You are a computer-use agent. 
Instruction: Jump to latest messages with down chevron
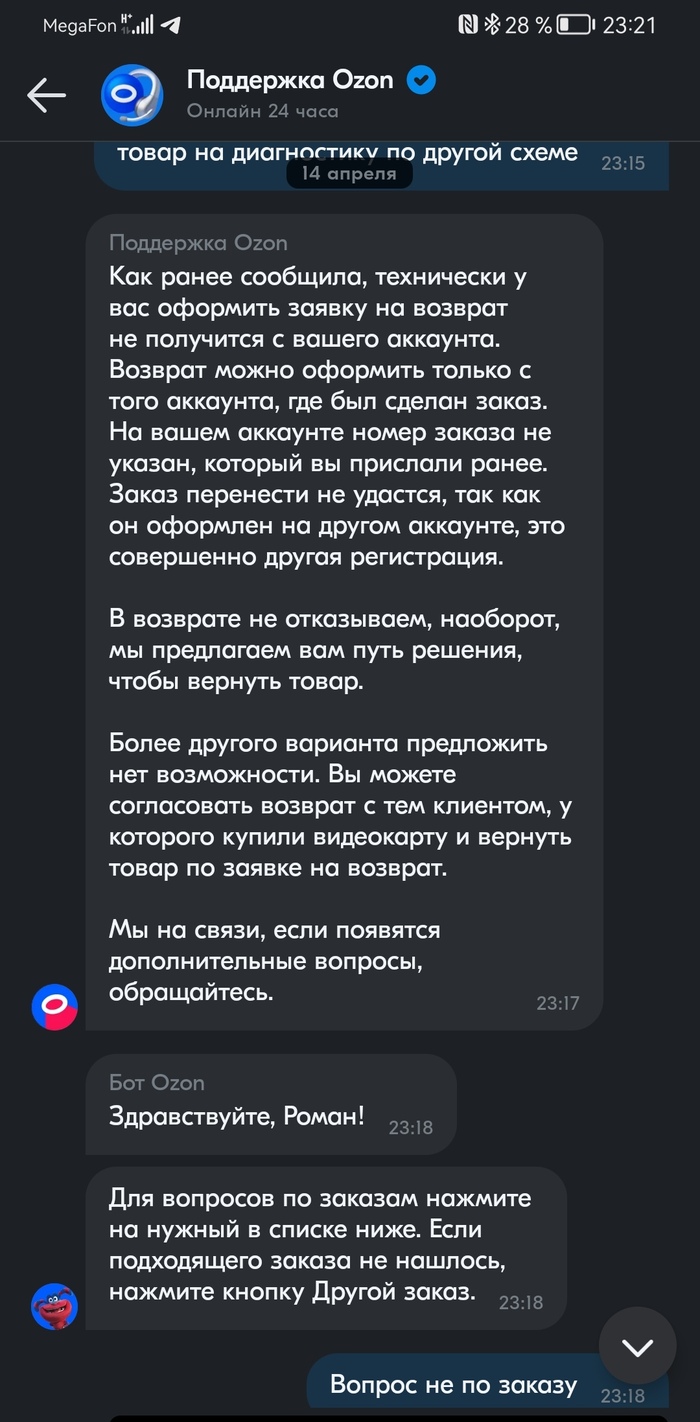(x=637, y=1346)
